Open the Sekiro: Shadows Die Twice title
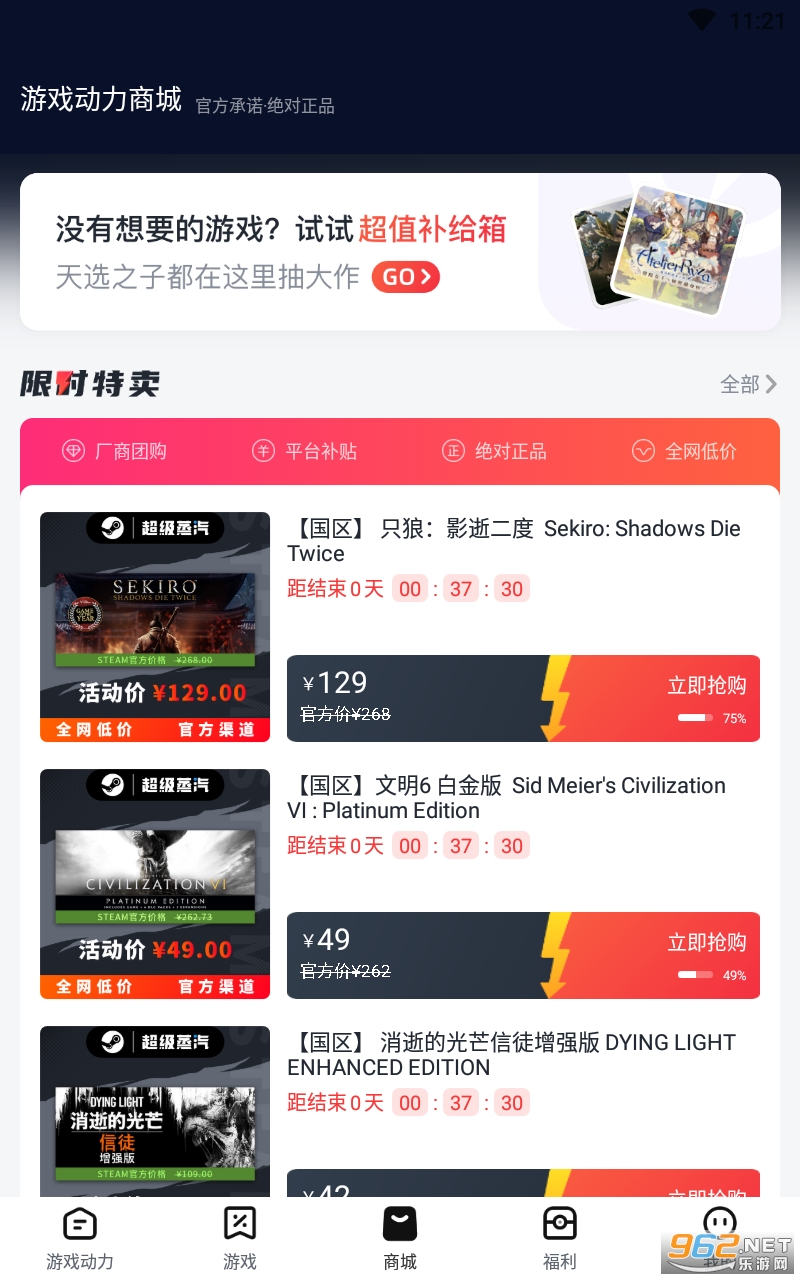Image resolution: width=800 pixels, height=1280 pixels. [514, 541]
